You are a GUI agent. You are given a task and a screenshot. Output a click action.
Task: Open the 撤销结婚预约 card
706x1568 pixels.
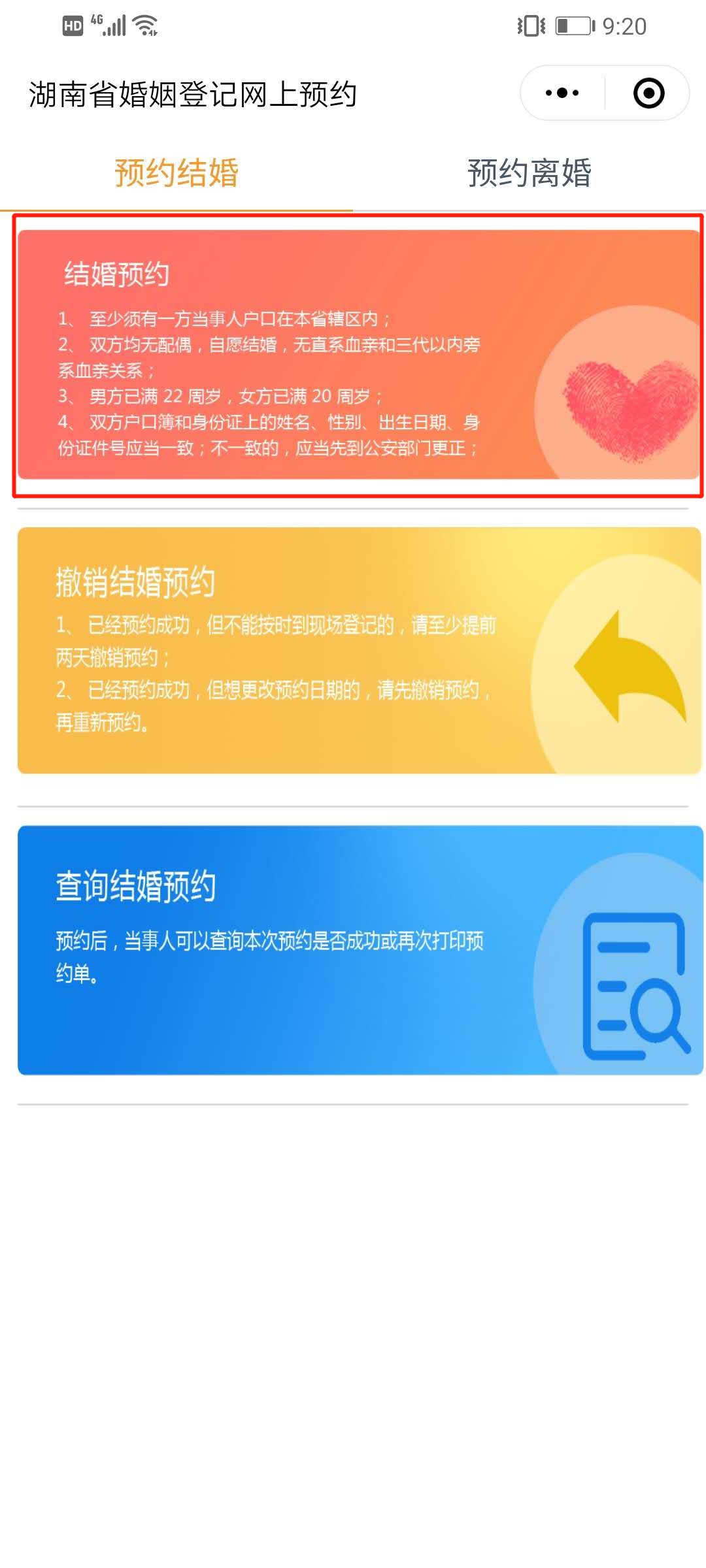pos(358,651)
